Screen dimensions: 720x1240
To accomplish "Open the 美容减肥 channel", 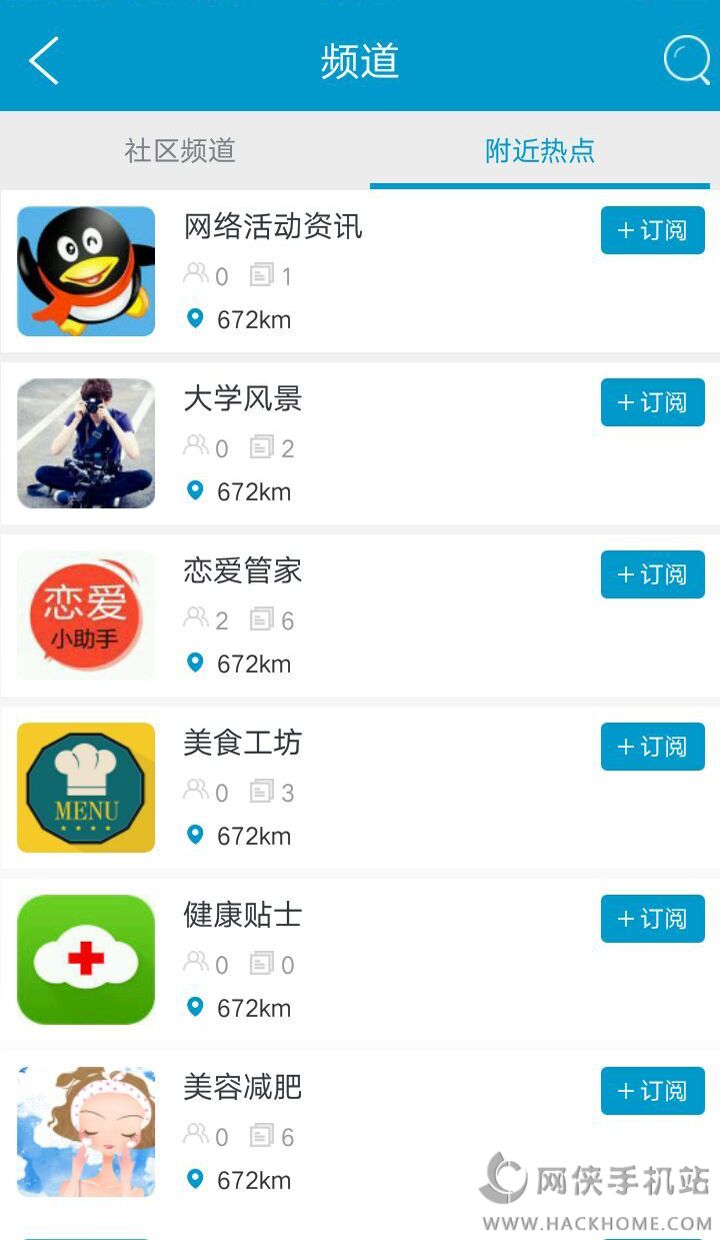I will coord(243,1088).
